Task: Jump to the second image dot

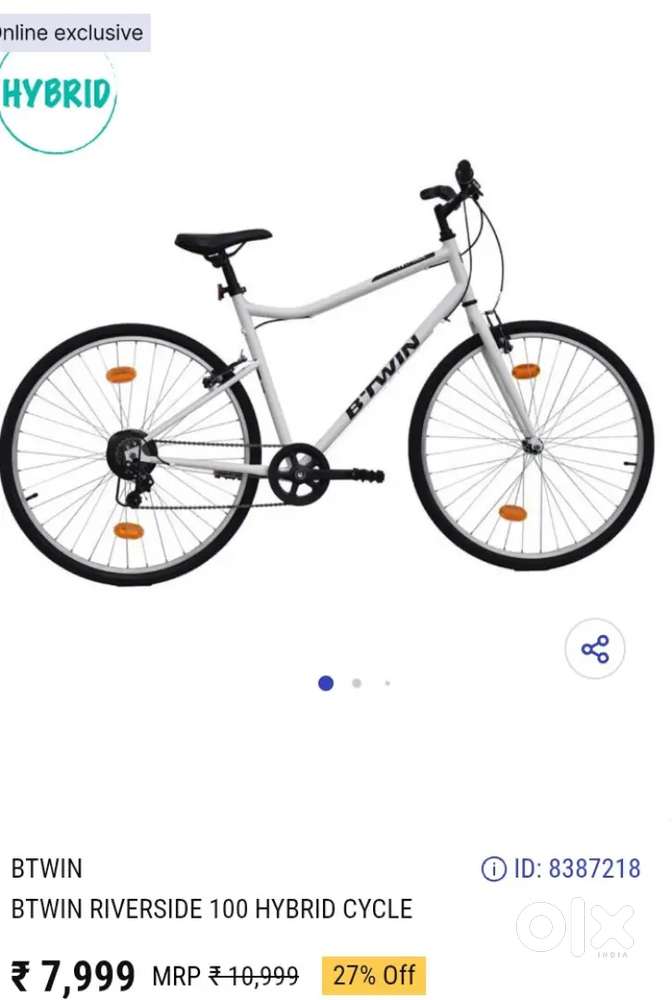Action: point(357,684)
